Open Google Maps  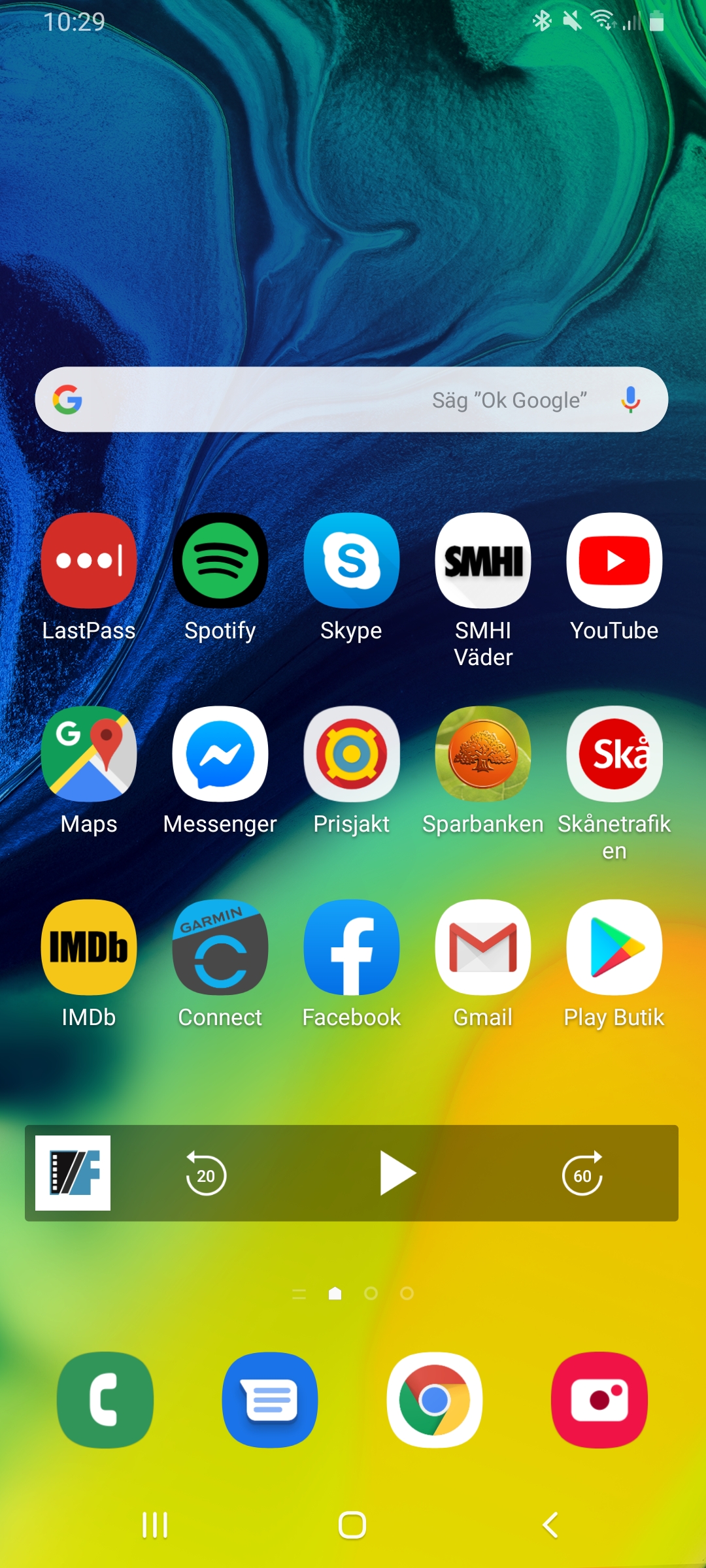tap(89, 754)
